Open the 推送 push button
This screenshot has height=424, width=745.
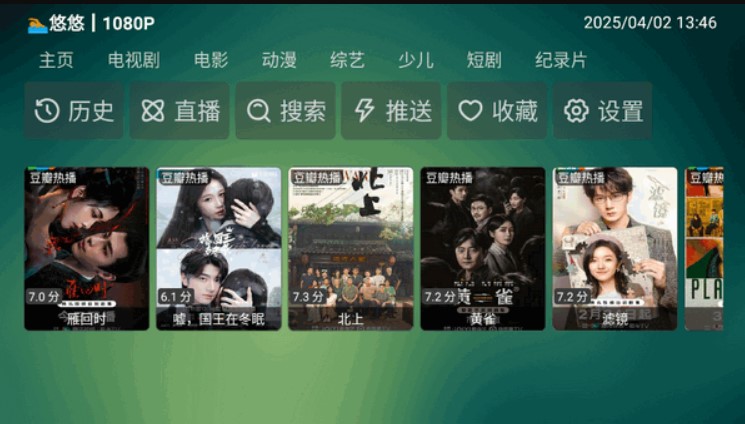(392, 111)
